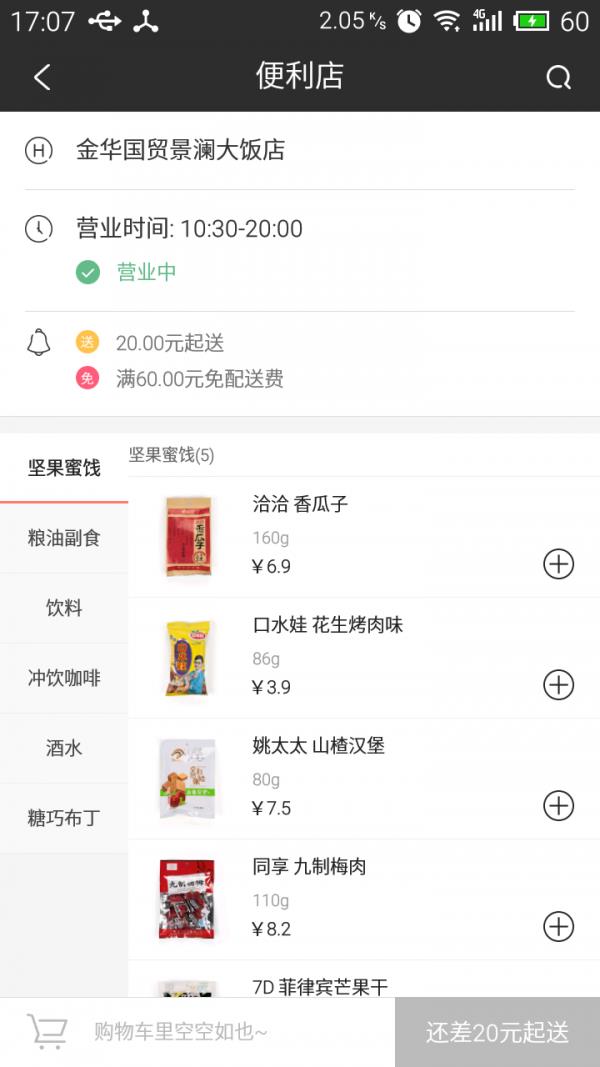600x1067 pixels.
Task: Show the 酒水 category
Action: [64, 748]
